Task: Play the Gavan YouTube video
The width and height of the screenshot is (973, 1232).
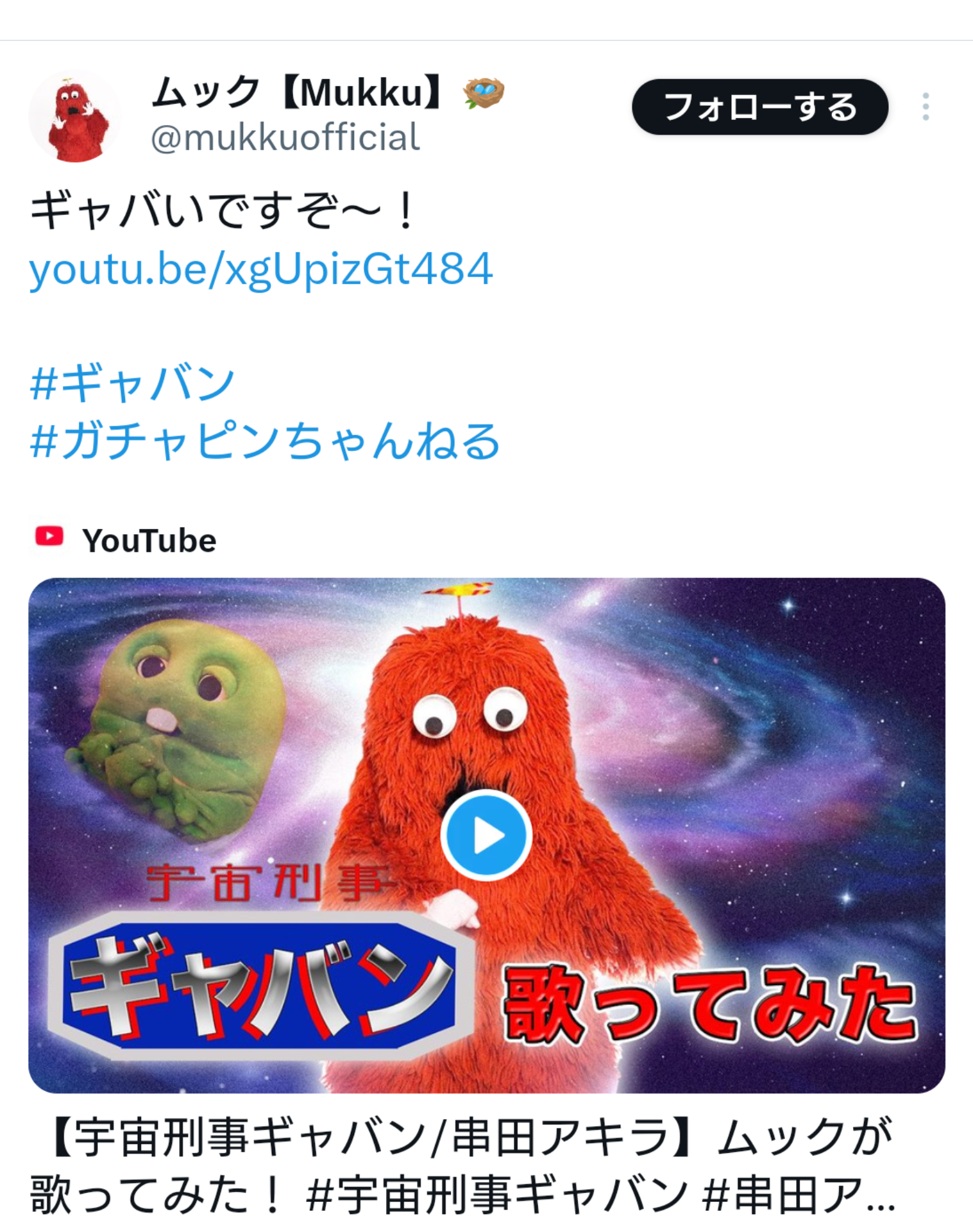Action: coord(486,835)
